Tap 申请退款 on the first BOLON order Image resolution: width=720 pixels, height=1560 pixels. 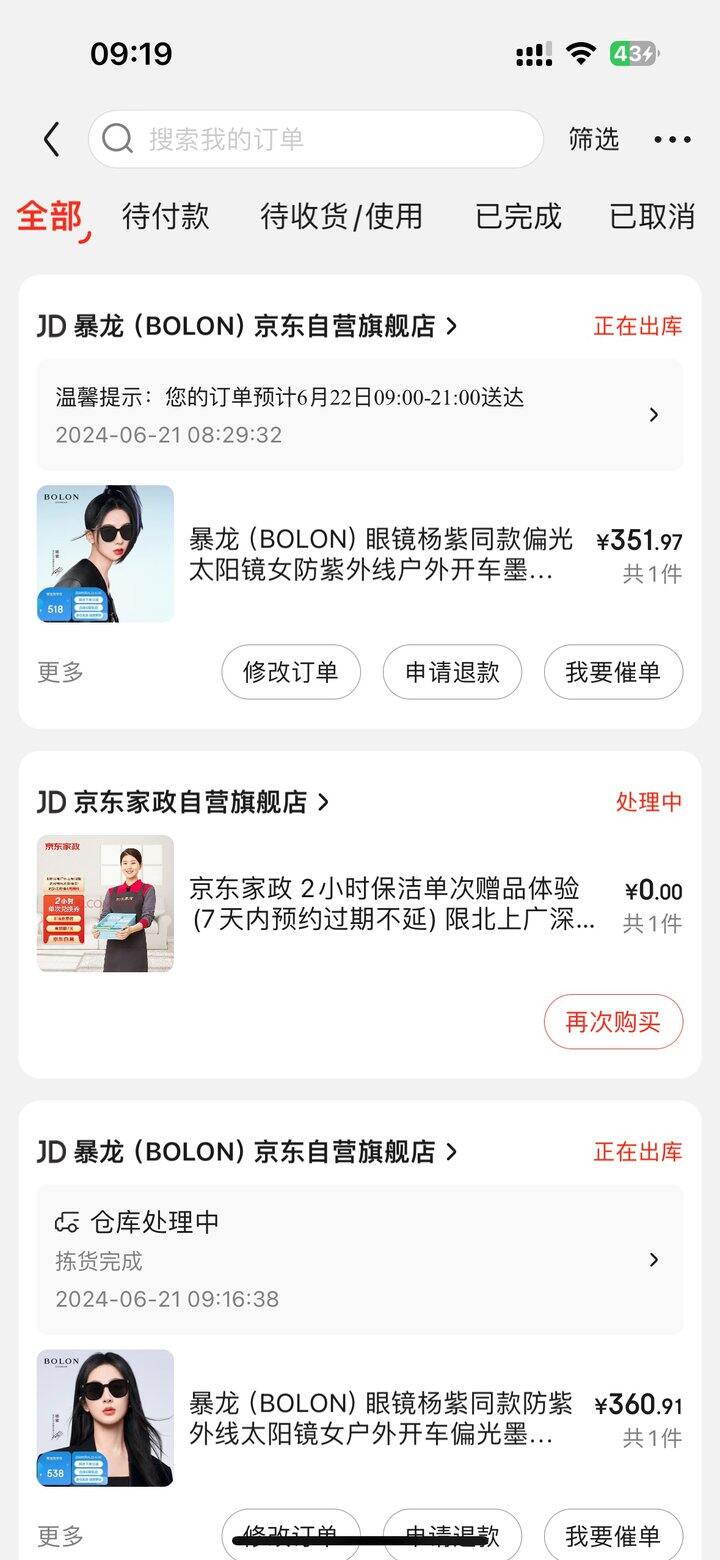[452, 672]
